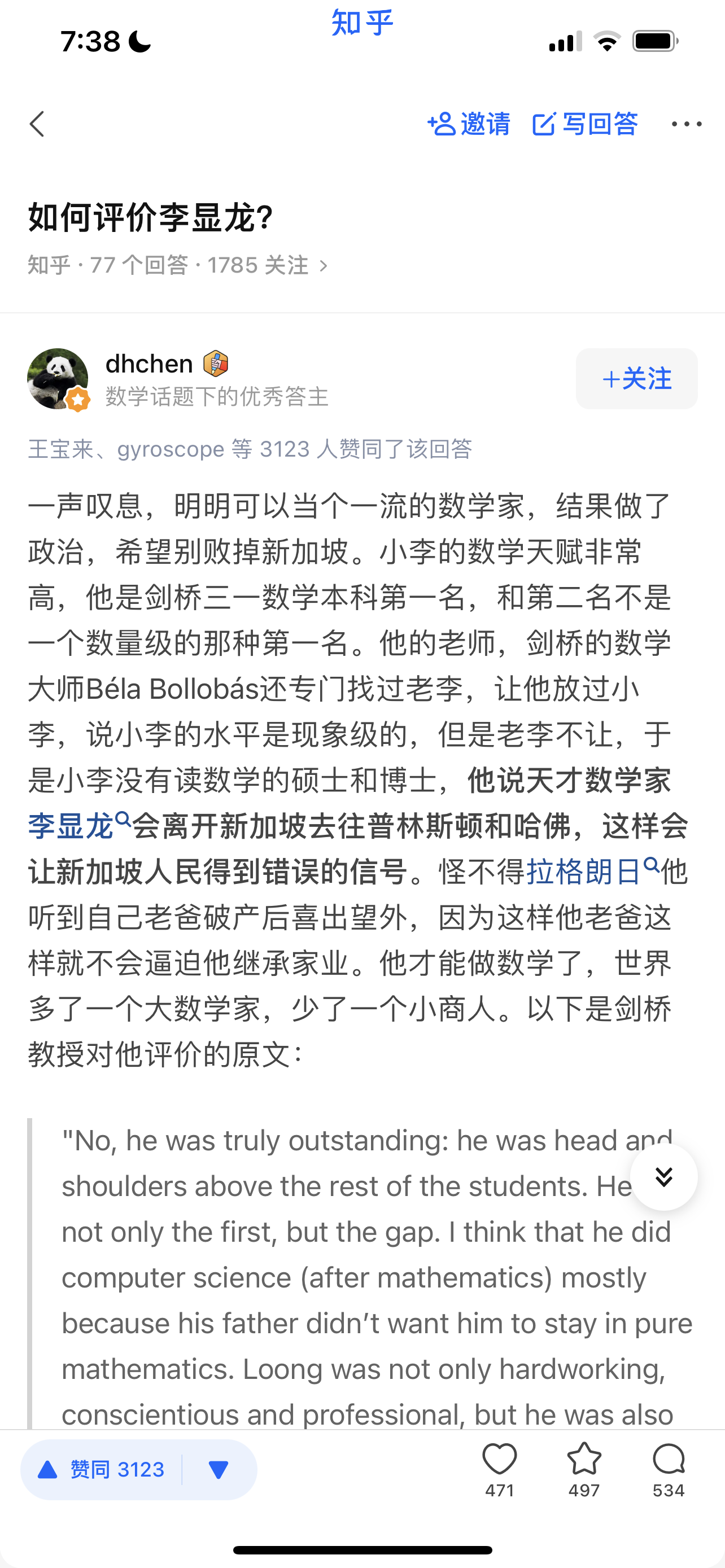Go back using the top-left arrow
The width and height of the screenshot is (725, 1568).
[x=38, y=124]
